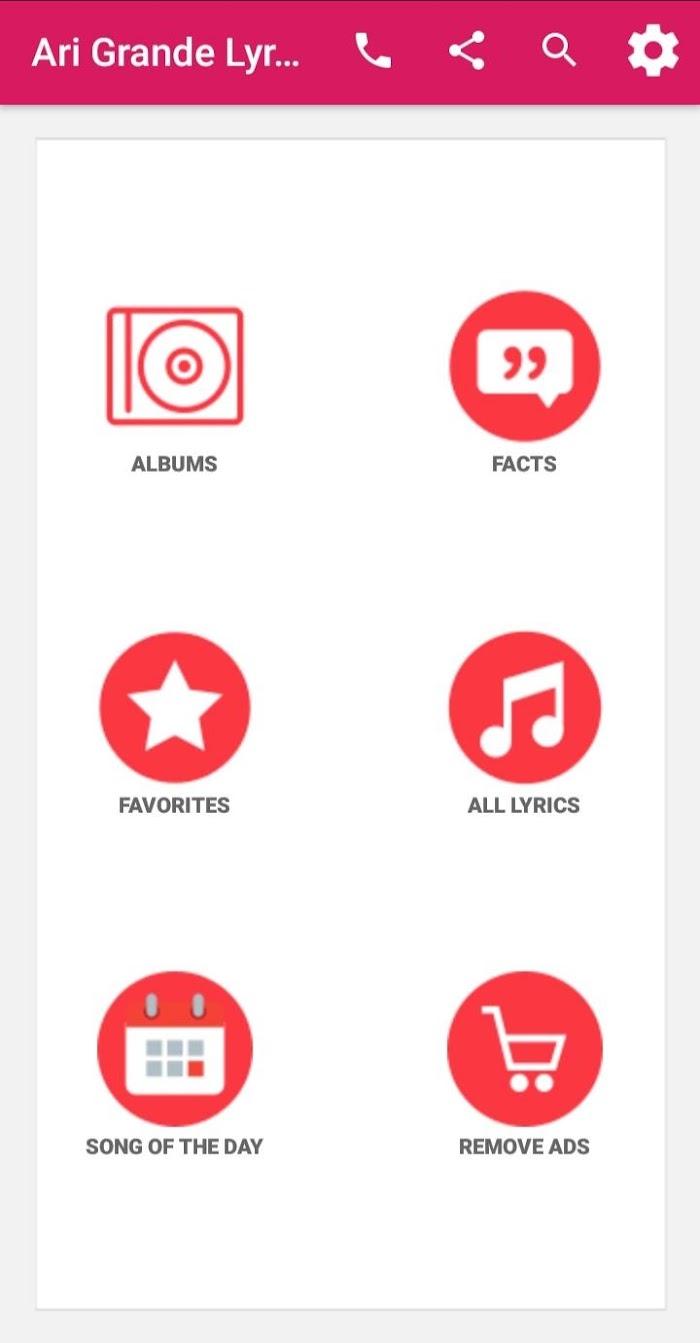The image size is (700, 1343).
Task: Open settings via the gear icon
Action: tap(653, 51)
